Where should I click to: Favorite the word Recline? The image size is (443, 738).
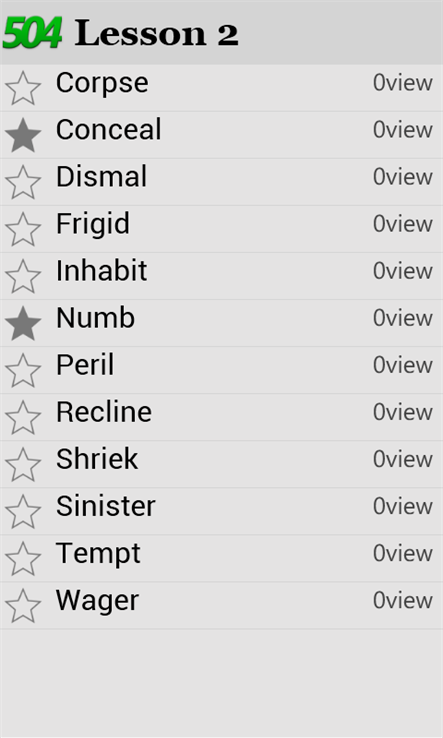tap(23, 417)
